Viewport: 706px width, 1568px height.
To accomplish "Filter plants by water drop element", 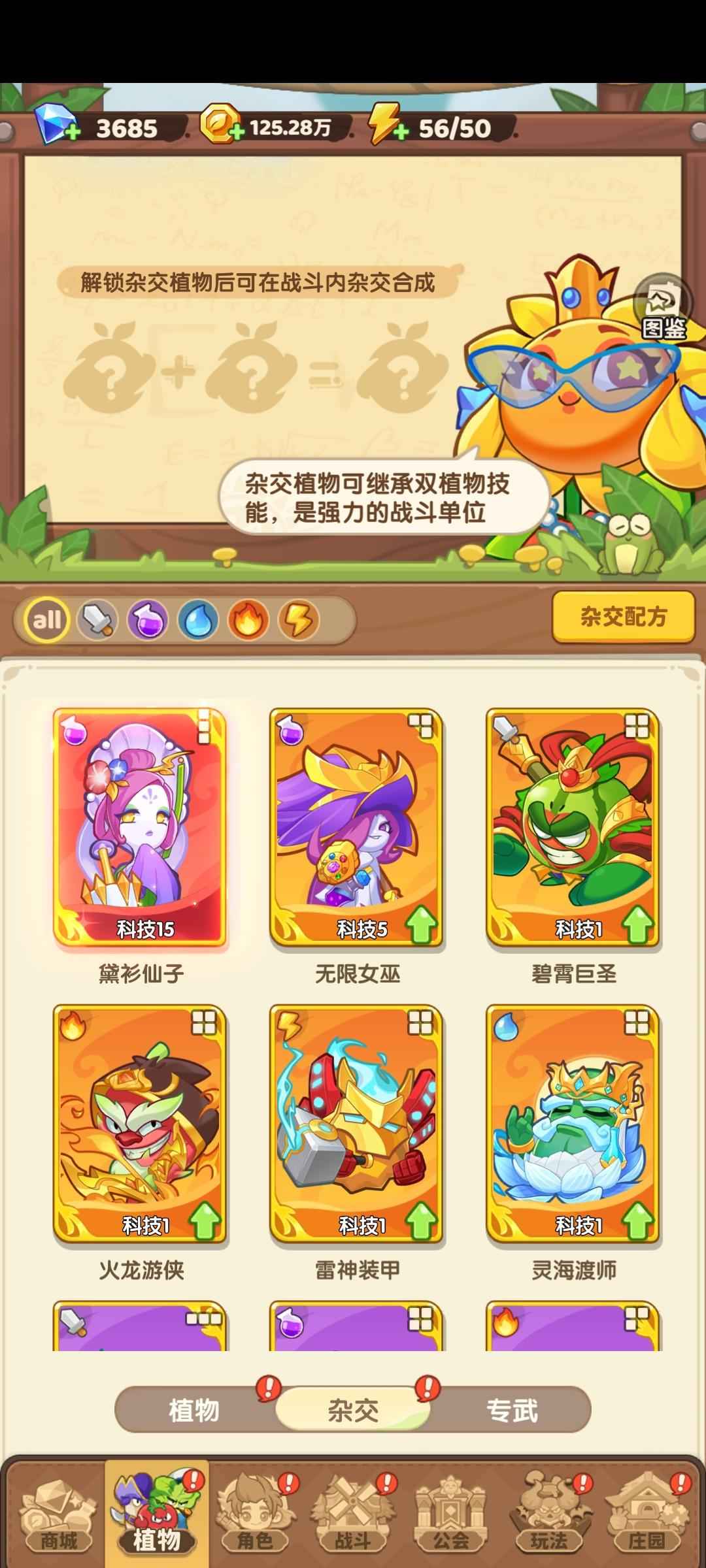I will click(198, 619).
